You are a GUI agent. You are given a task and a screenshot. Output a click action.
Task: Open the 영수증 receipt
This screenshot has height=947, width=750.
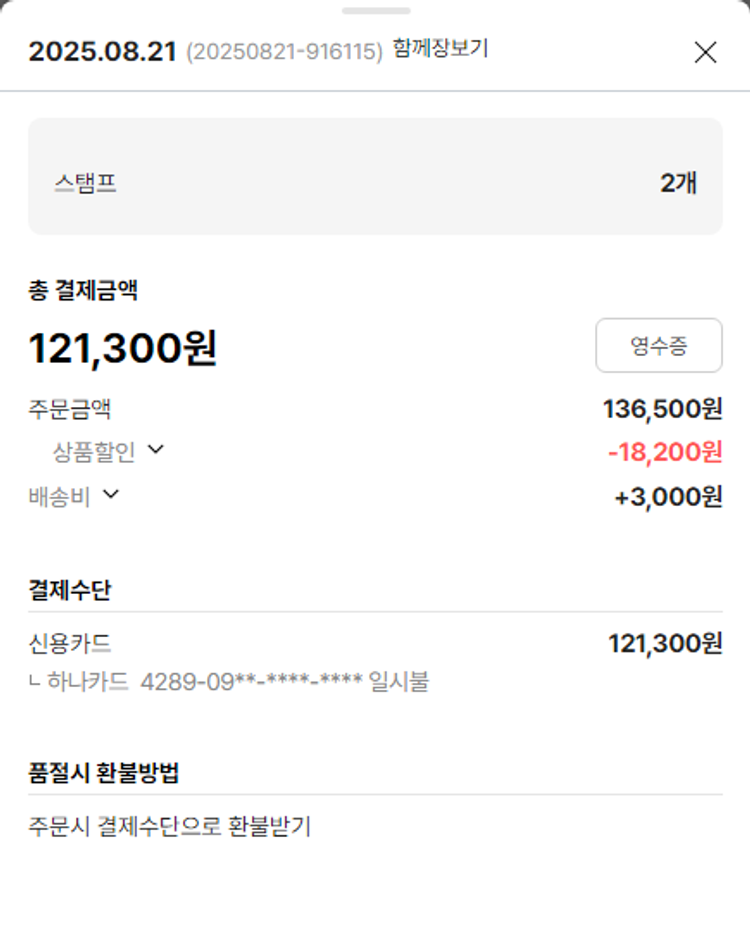(658, 346)
